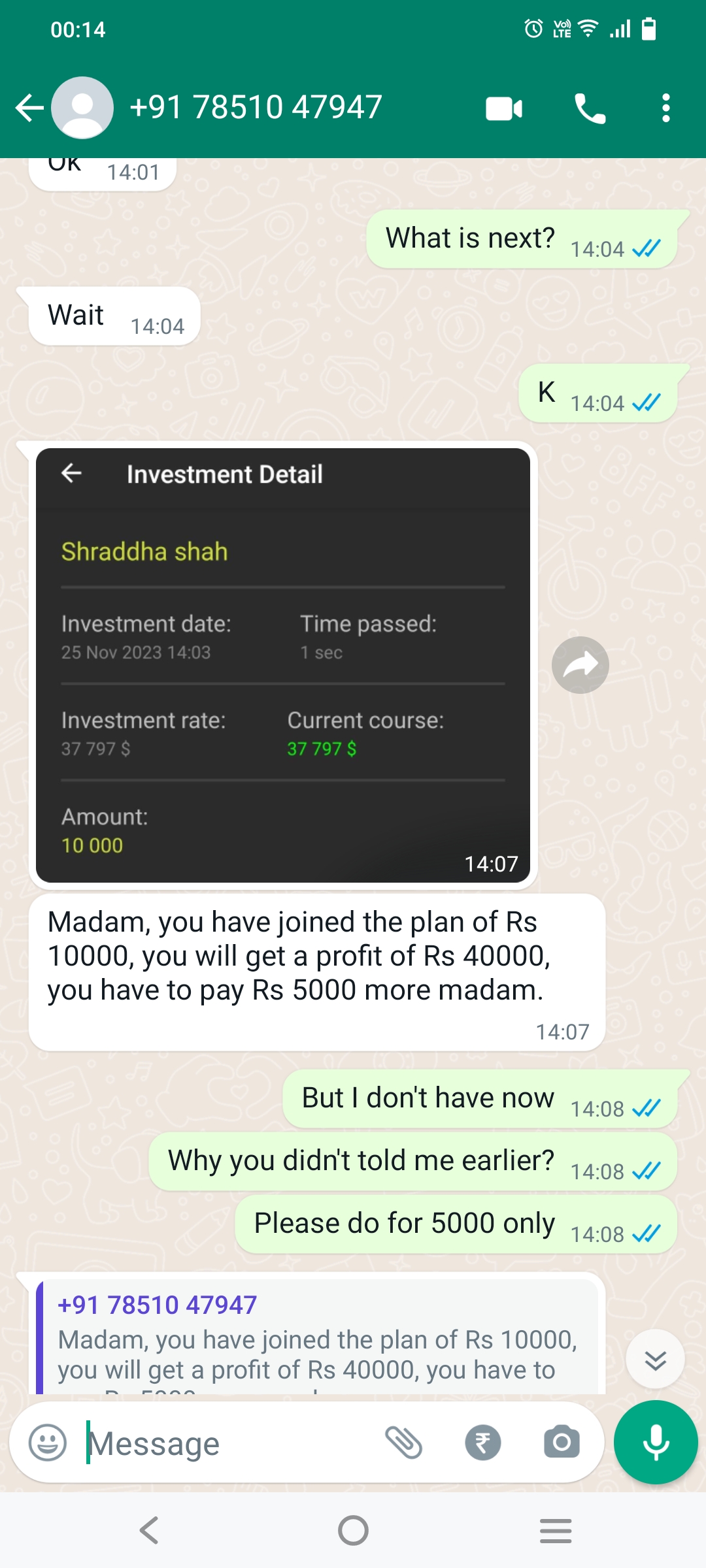This screenshot has width=706, height=1568.
Task: Open contact info for +91 78510 47947
Action: [x=255, y=108]
